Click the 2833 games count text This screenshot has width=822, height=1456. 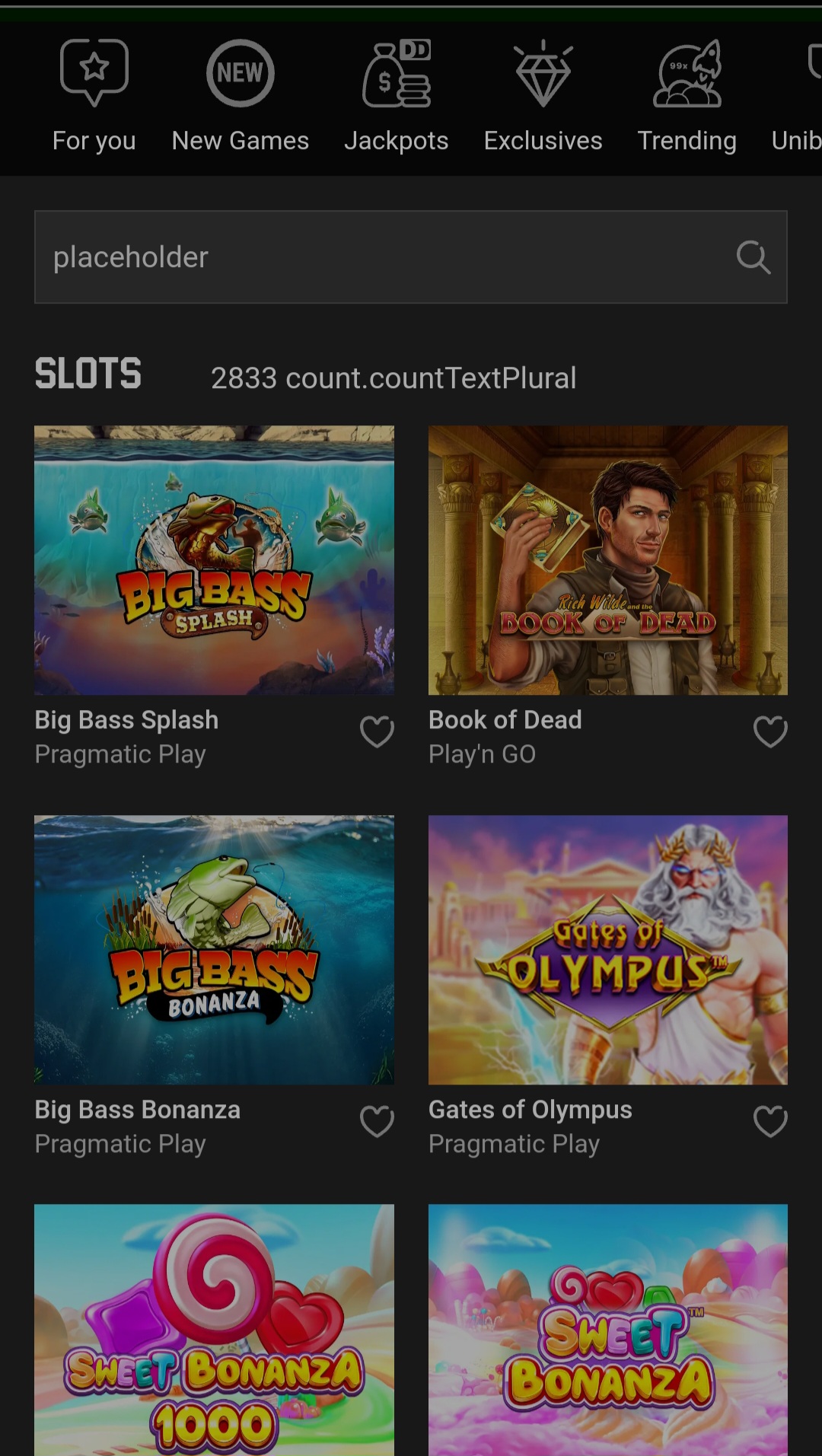tap(393, 378)
